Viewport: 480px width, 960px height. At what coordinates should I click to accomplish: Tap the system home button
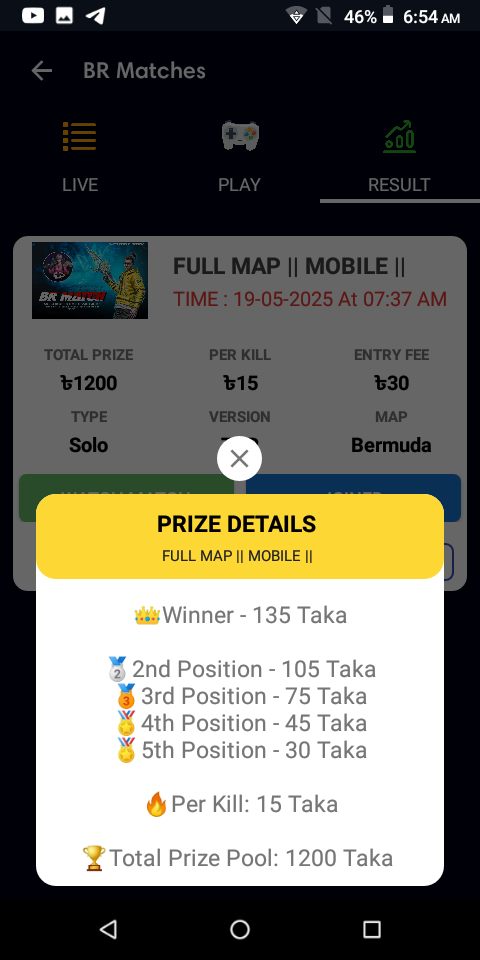240,929
